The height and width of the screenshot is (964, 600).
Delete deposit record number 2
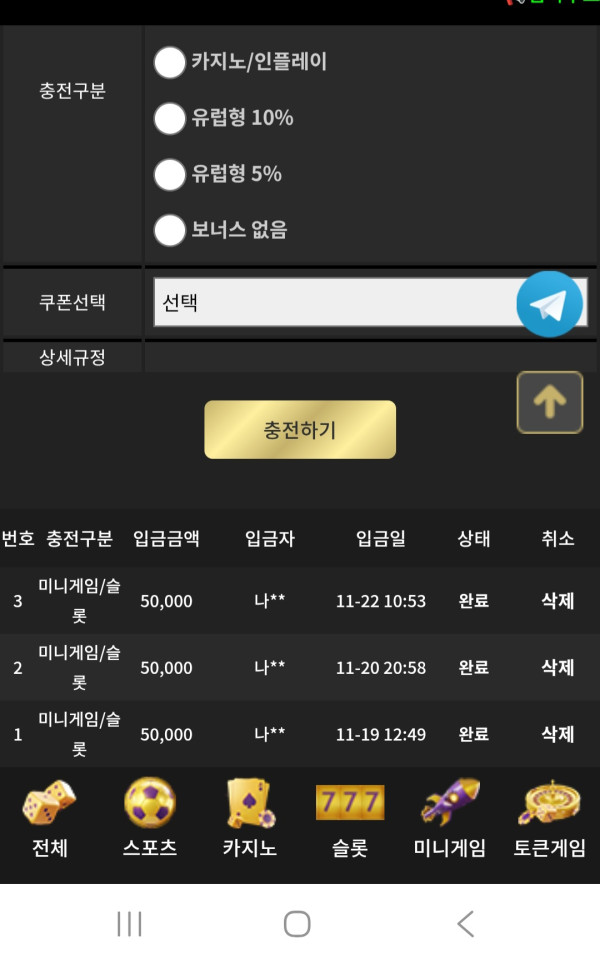[x=557, y=667]
